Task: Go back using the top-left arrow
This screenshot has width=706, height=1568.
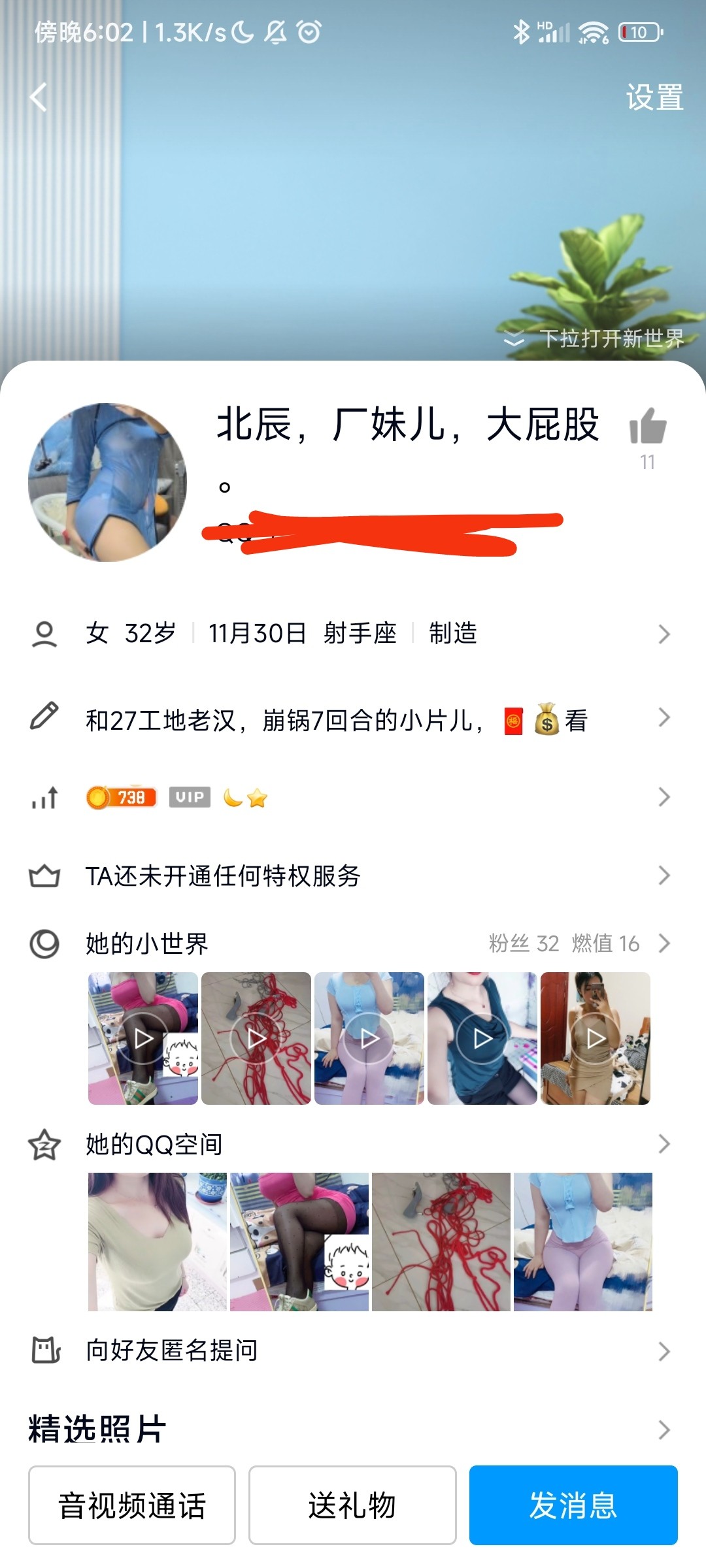Action: click(x=39, y=98)
